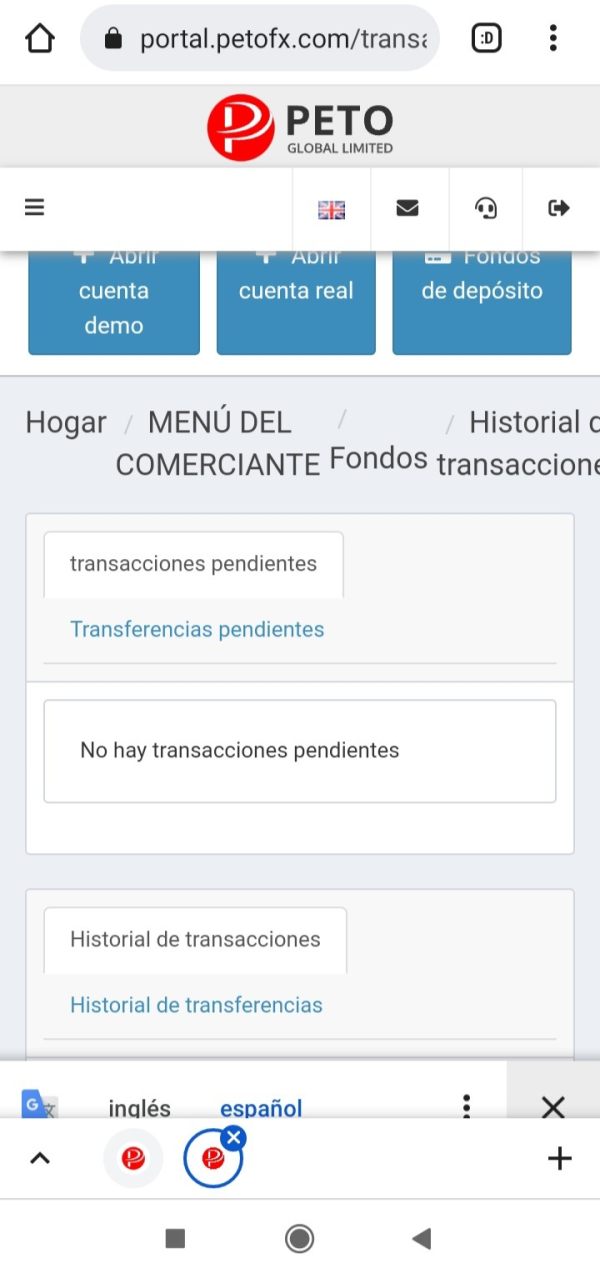The width and height of the screenshot is (600, 1278).
Task: Tap the portal.petofx.com address bar
Action: coord(260,39)
